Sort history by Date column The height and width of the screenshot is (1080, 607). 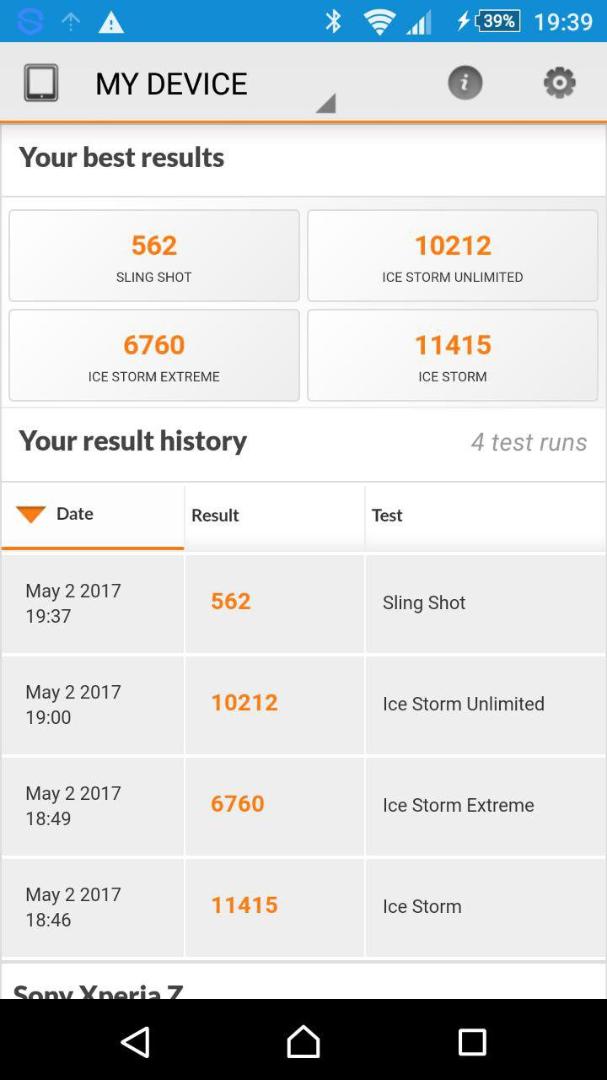pyautogui.click(x=93, y=515)
